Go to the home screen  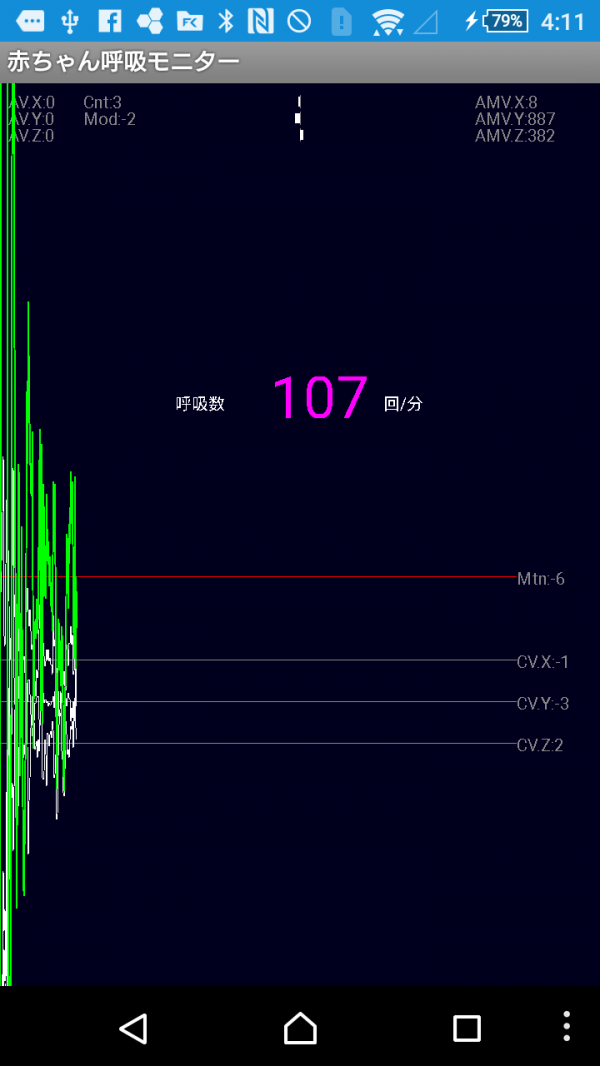click(x=300, y=1028)
